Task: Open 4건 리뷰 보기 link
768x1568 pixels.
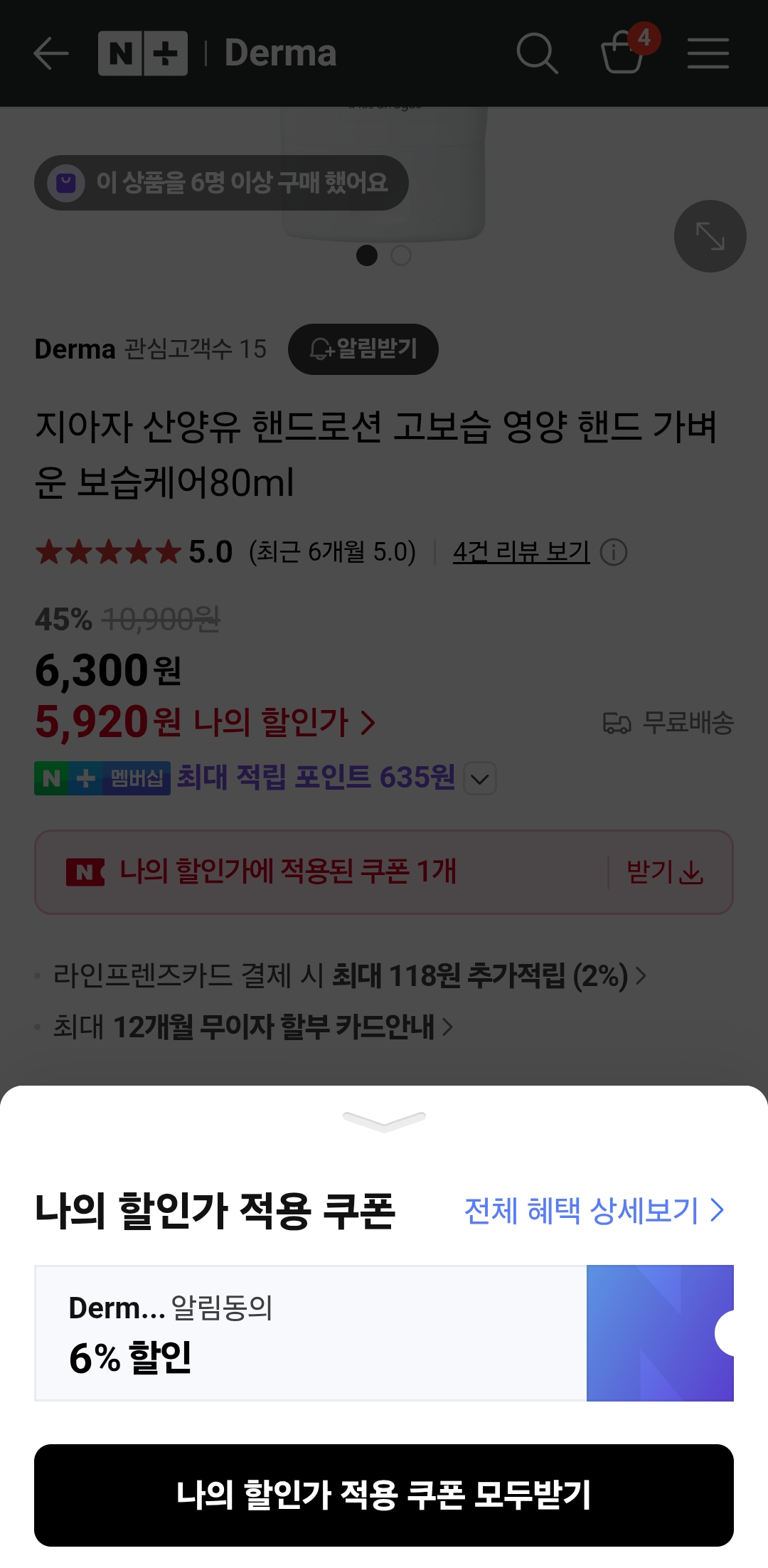Action: point(521,551)
